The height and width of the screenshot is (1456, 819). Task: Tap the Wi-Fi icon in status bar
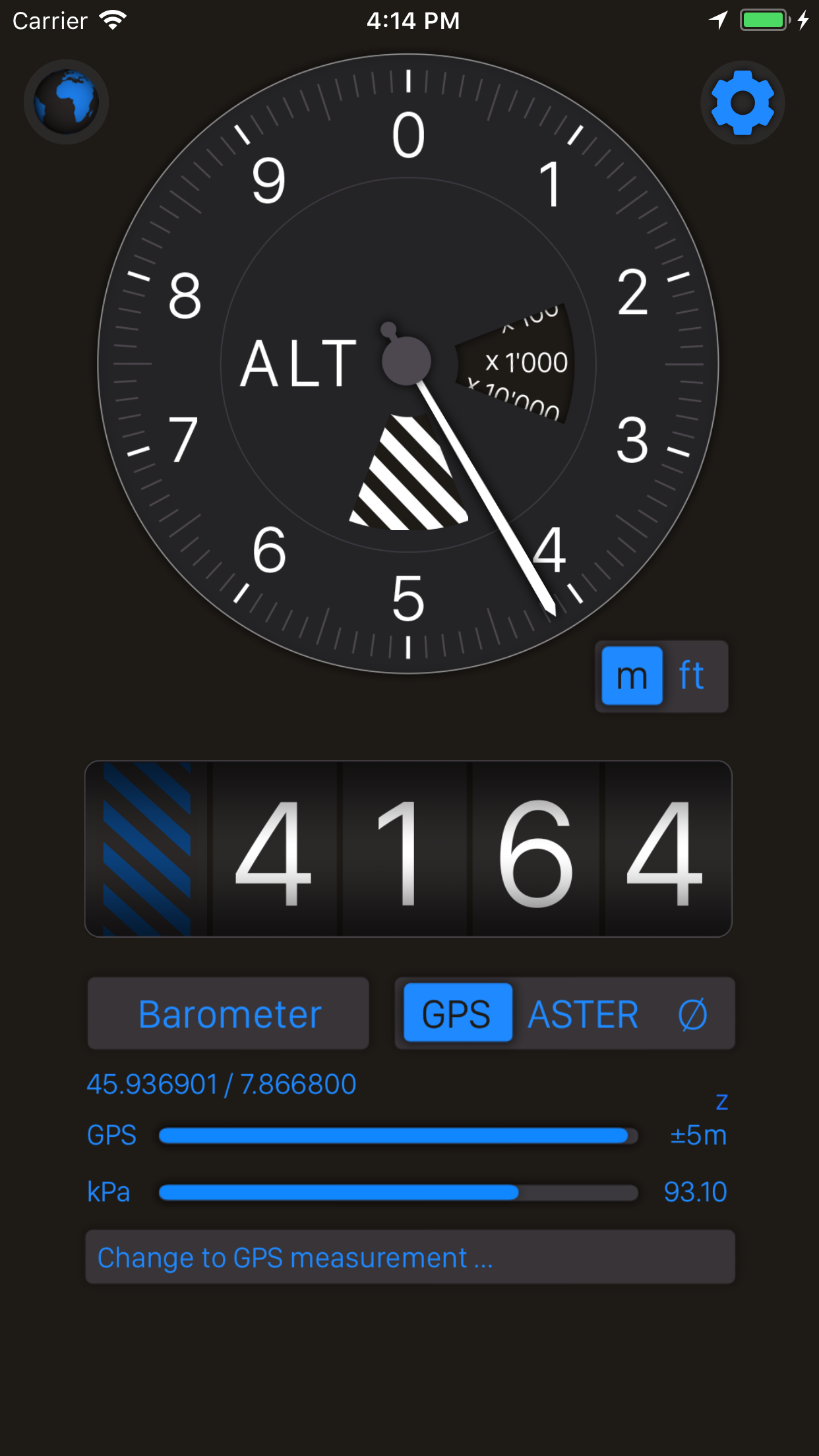(x=113, y=20)
